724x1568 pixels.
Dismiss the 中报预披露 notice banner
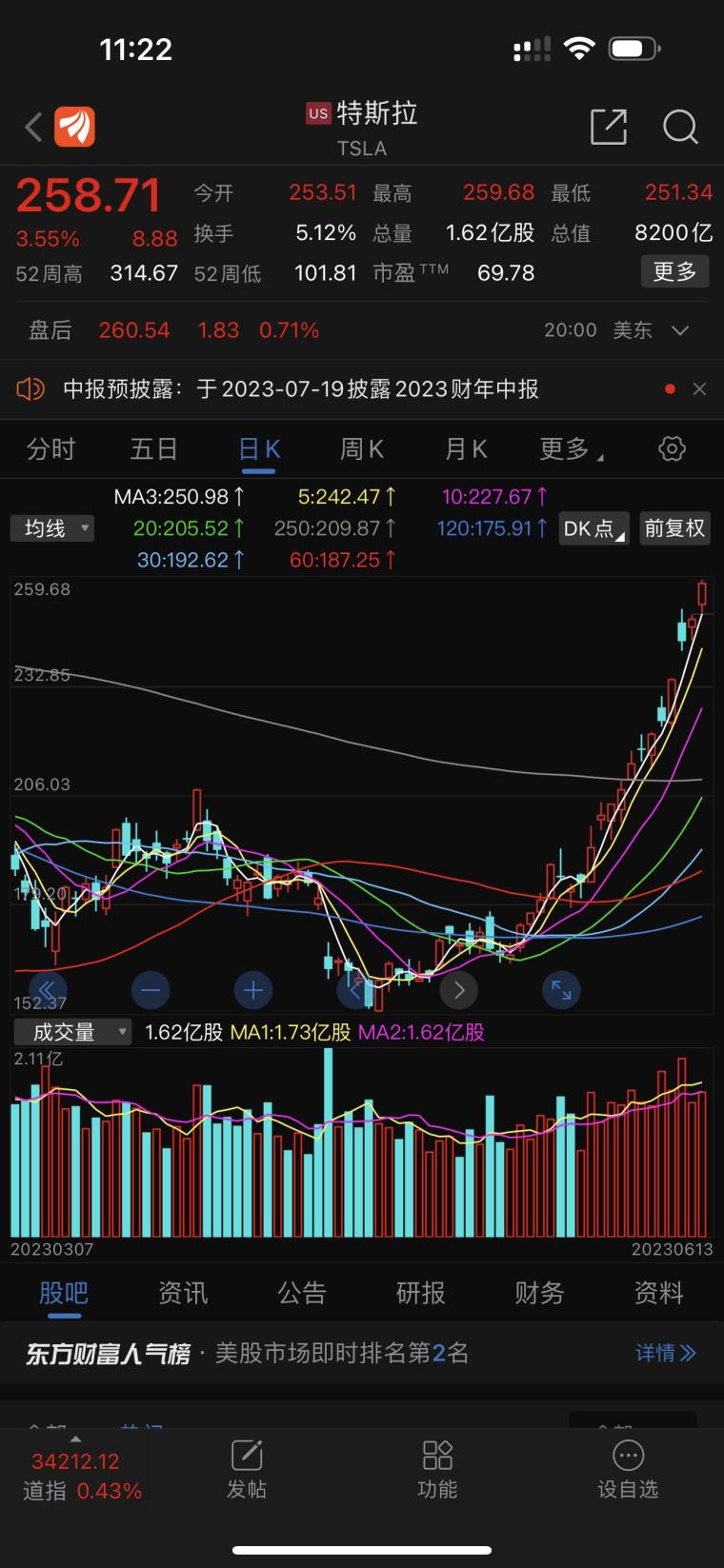coord(699,388)
